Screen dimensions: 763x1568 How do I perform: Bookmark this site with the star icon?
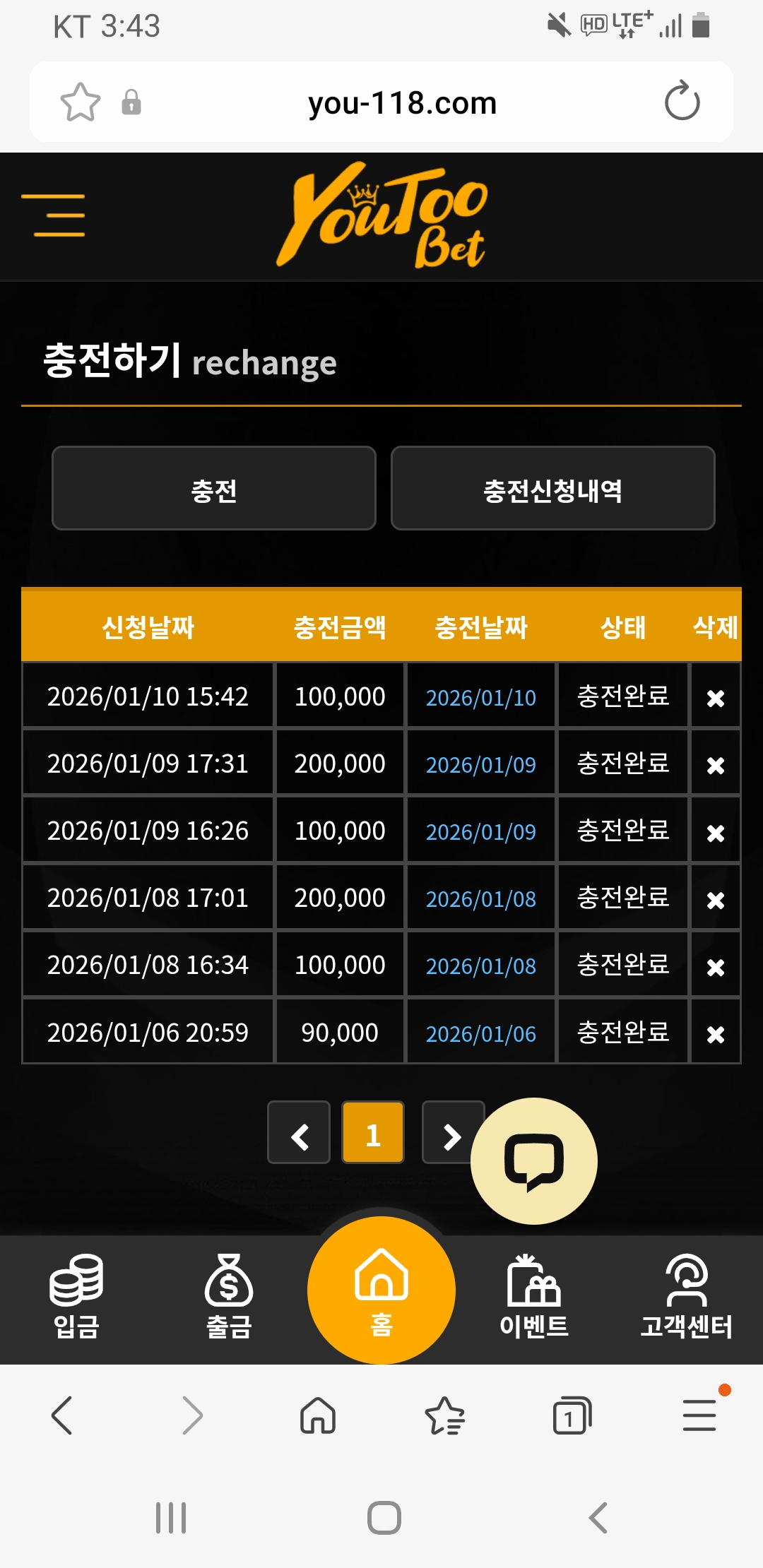(81, 102)
